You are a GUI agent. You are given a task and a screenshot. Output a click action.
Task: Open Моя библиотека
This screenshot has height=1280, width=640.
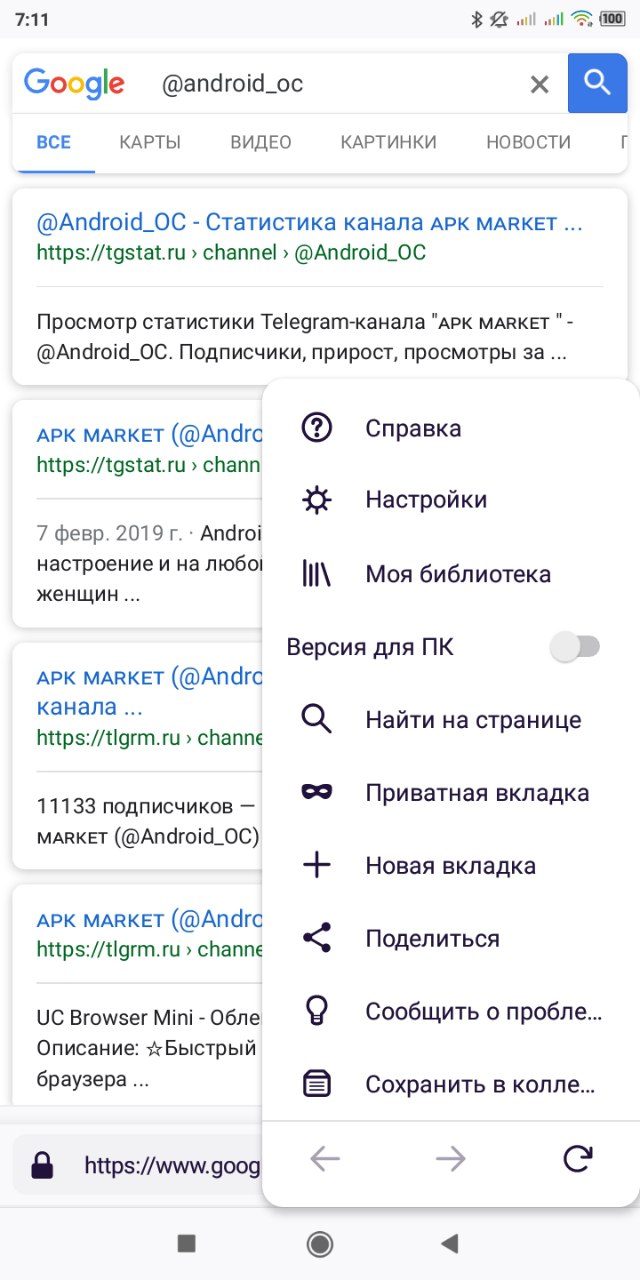[450, 574]
